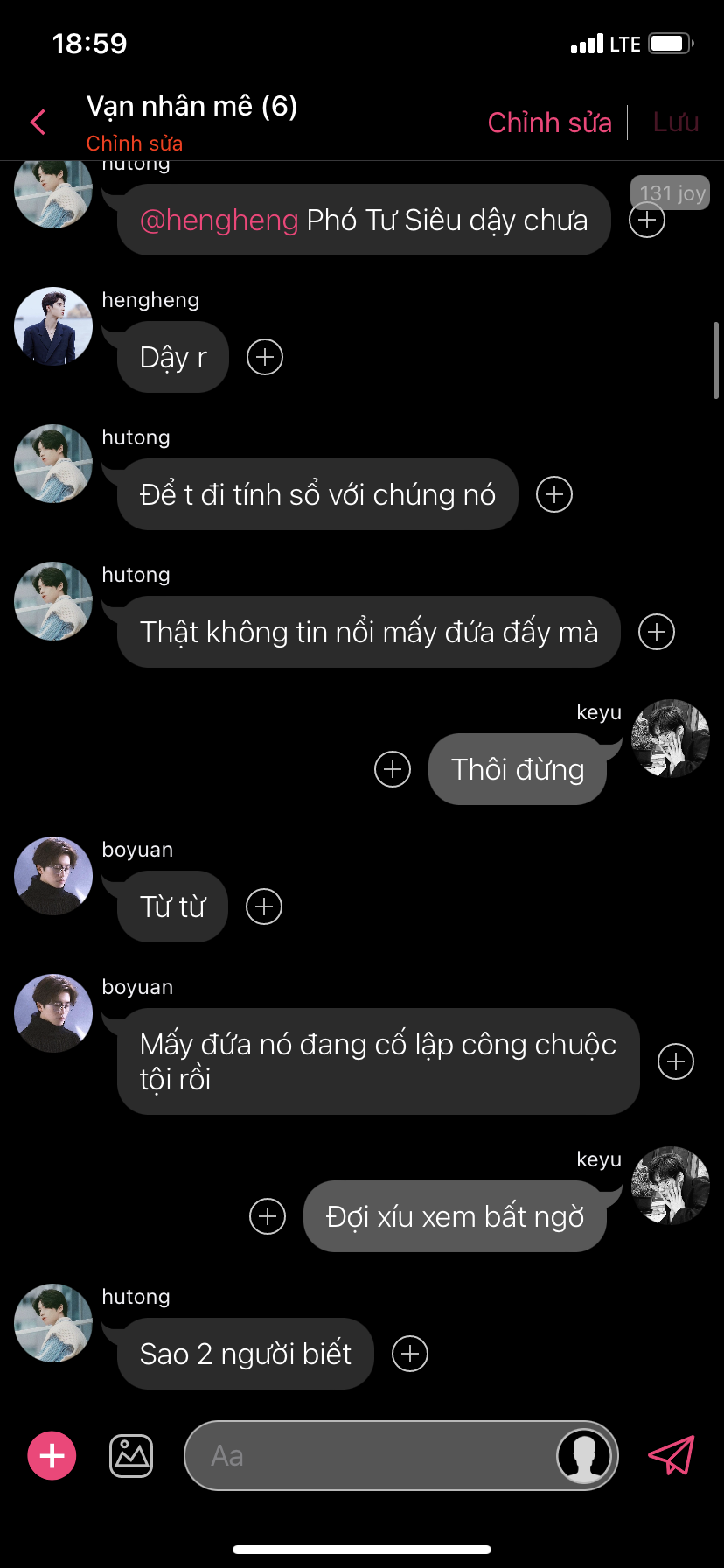
Task: Tap the Lưu button
Action: (675, 122)
